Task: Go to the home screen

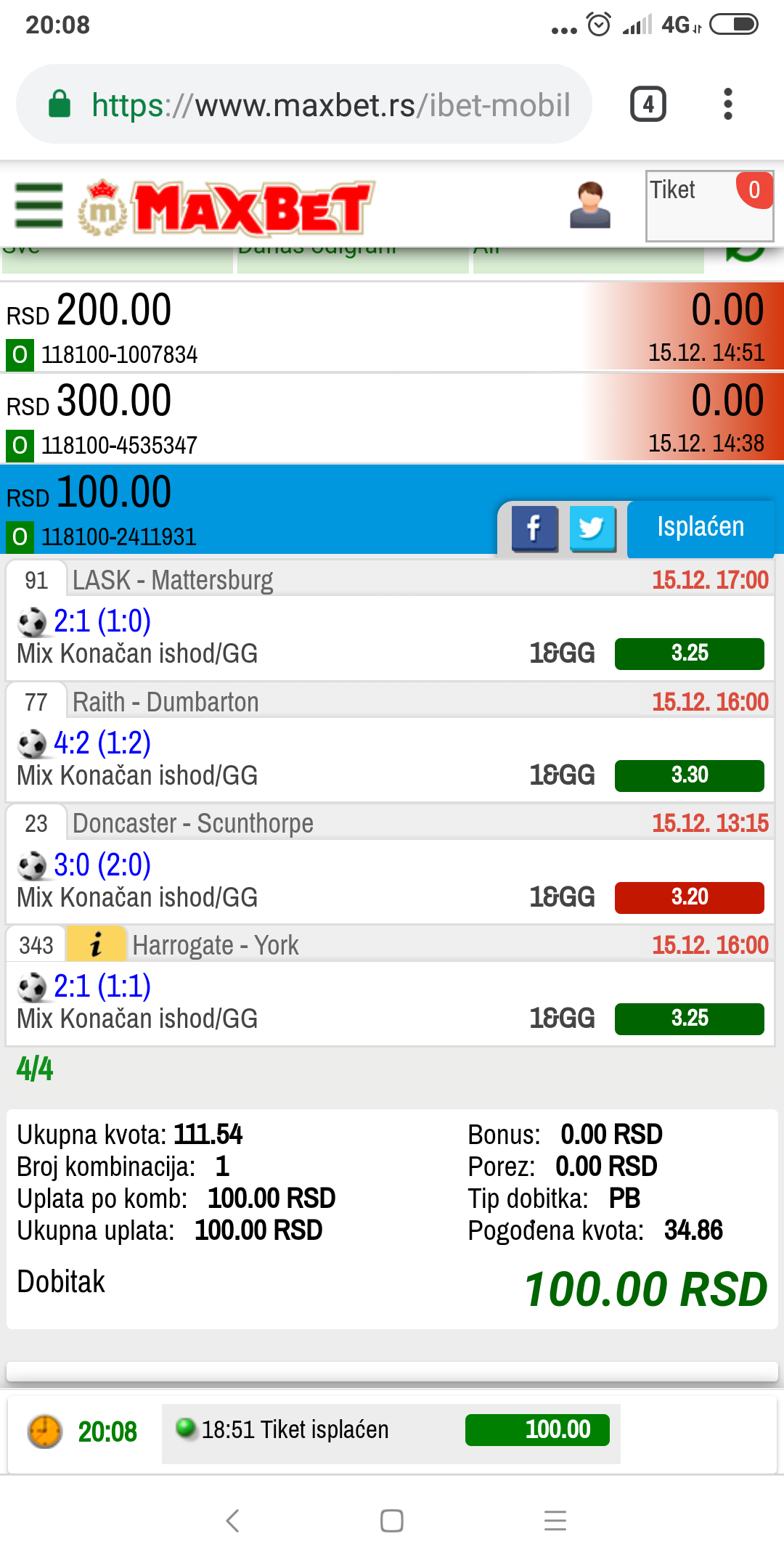Action: (392, 1520)
